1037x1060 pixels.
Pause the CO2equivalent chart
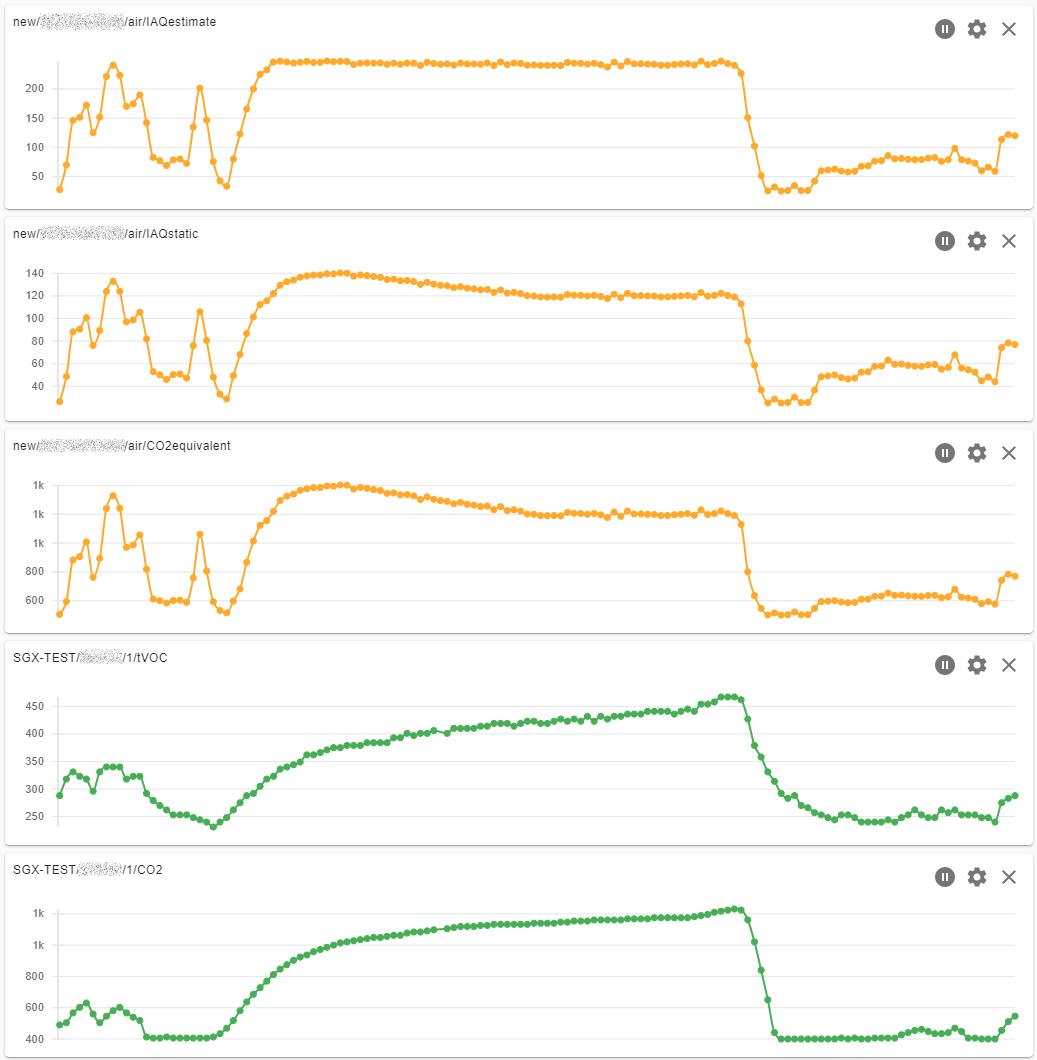(x=945, y=453)
